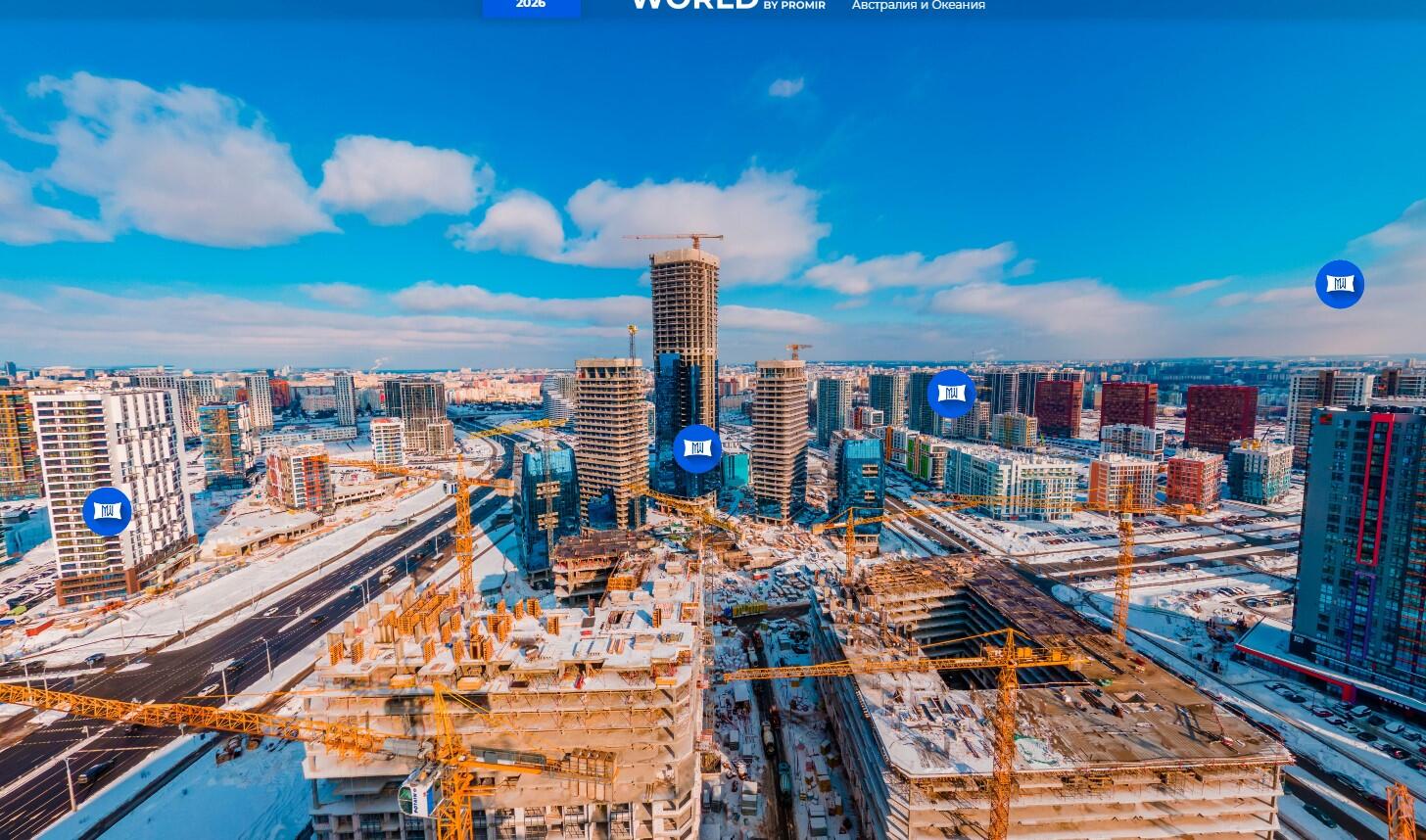The width and height of the screenshot is (1426, 840).
Task: Open the hotspot in the sky at right
Action: tap(1339, 284)
